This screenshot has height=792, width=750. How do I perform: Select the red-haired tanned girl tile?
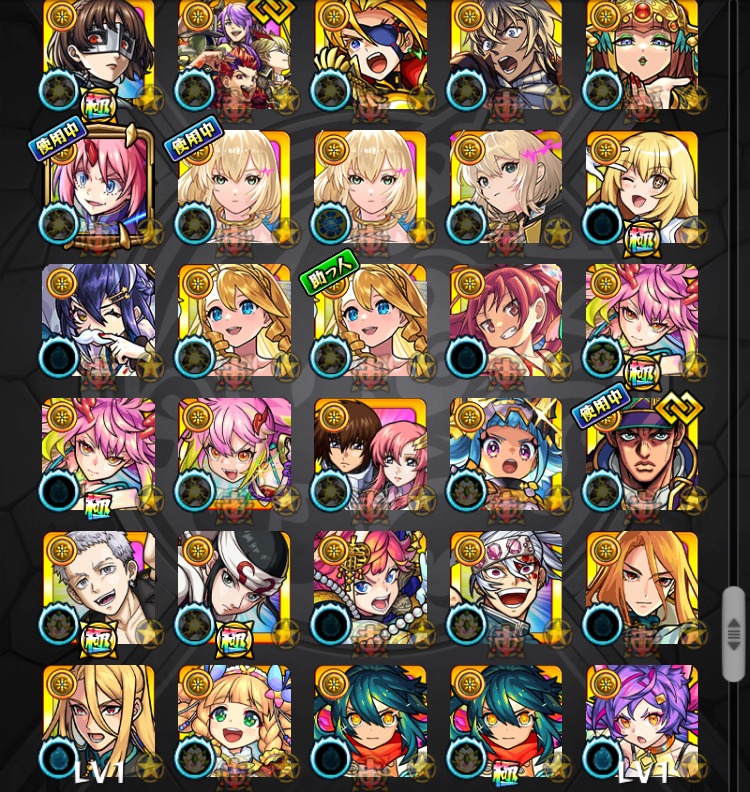(x=506, y=322)
